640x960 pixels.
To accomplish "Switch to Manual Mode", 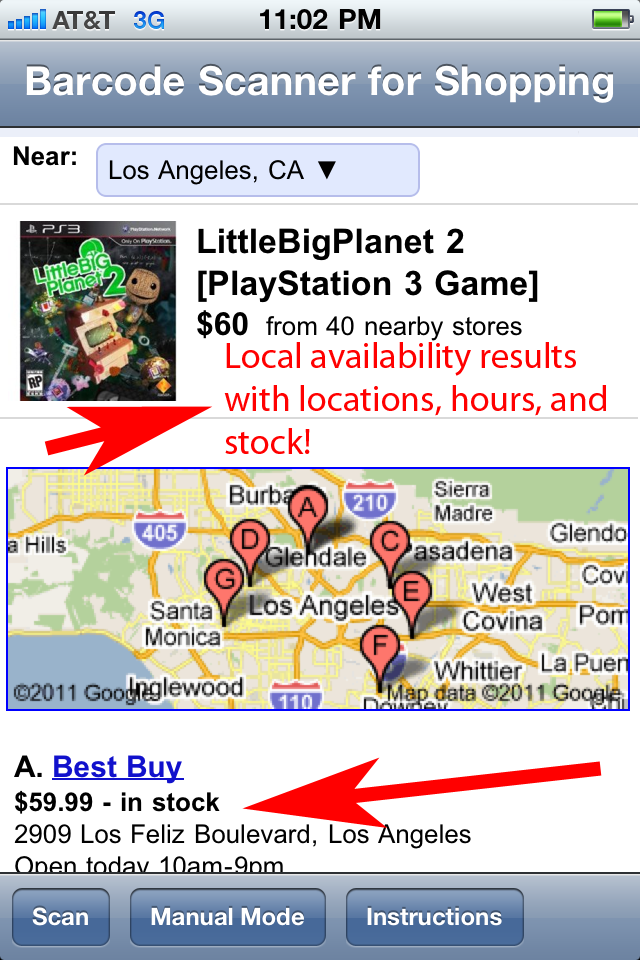I will [x=227, y=917].
